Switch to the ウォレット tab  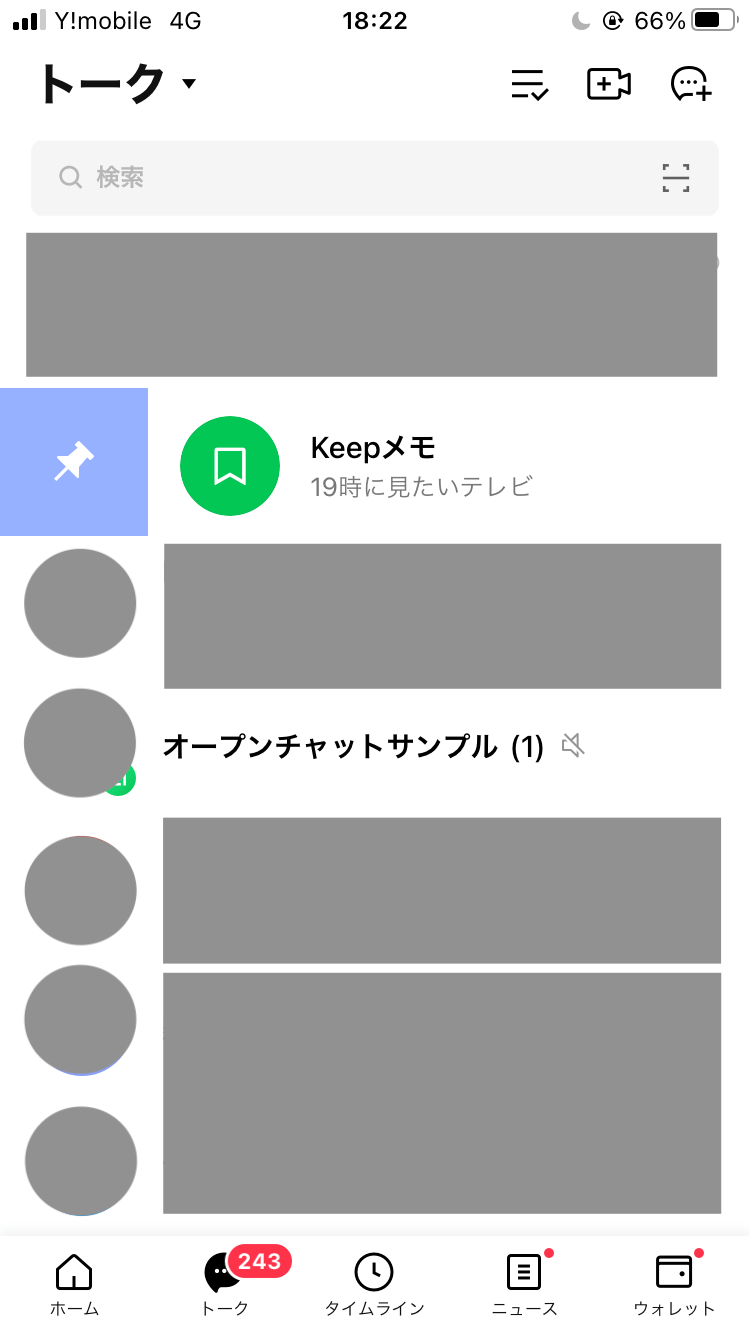[675, 1284]
